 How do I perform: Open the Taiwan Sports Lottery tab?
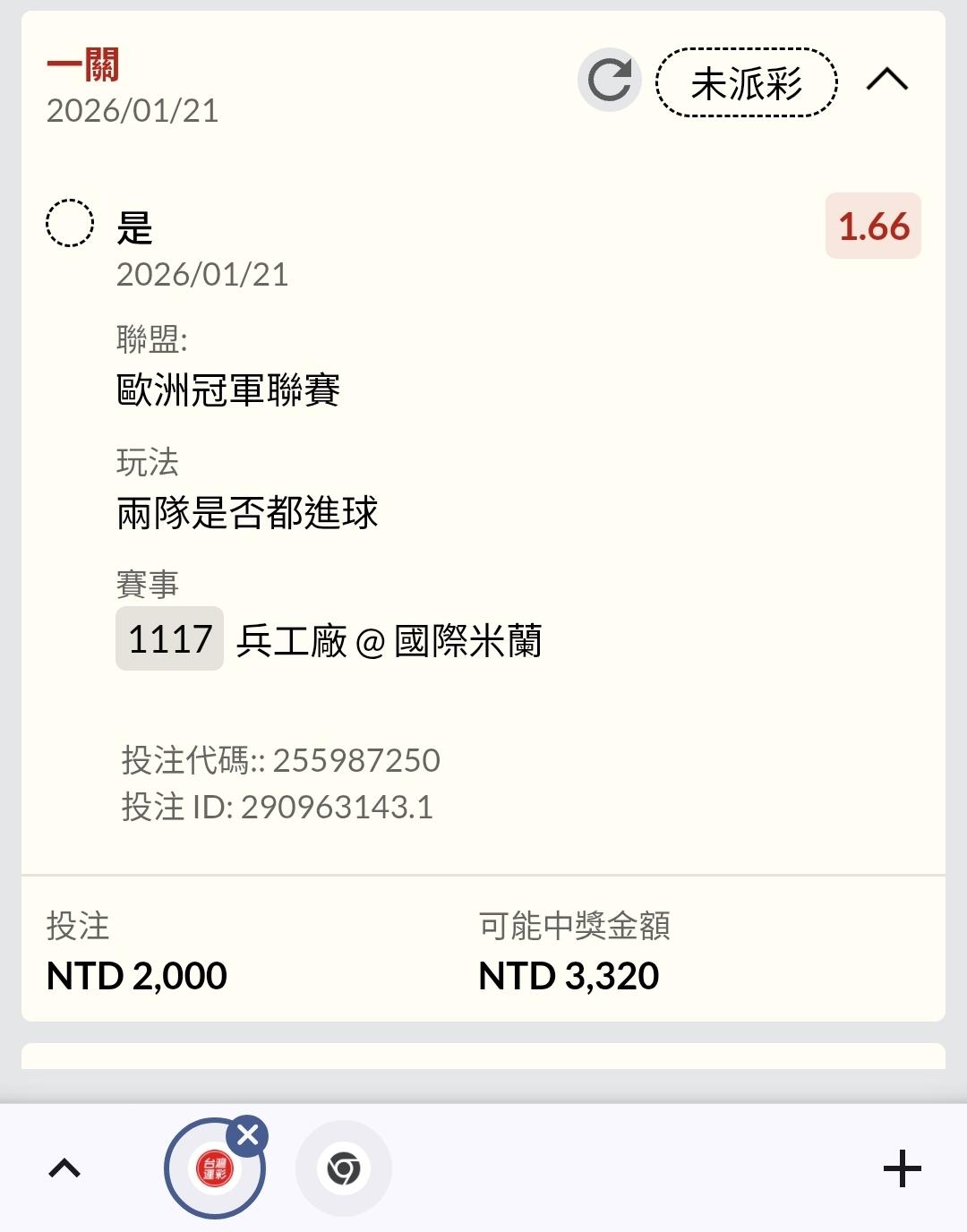coord(214,1169)
